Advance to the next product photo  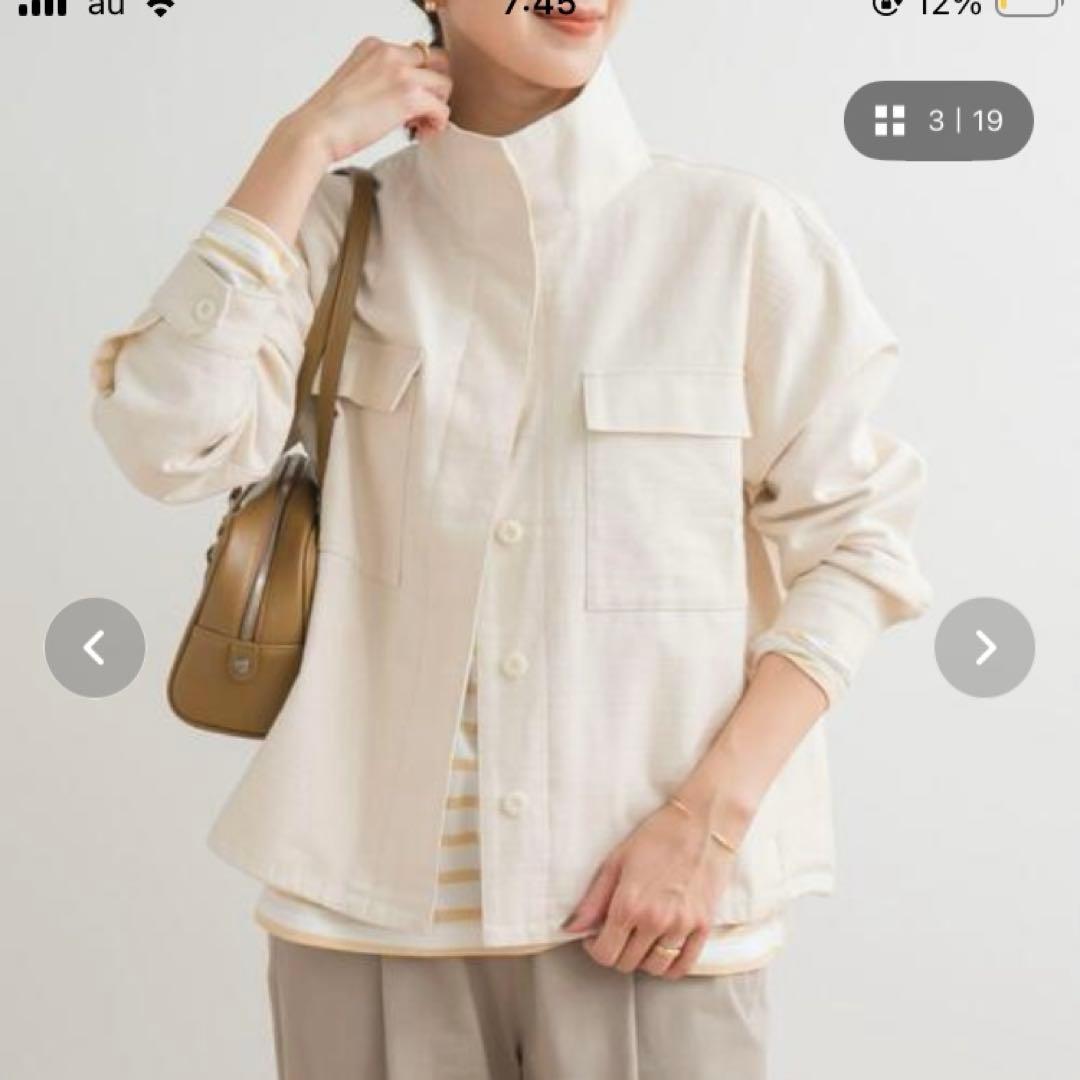[x=984, y=647]
